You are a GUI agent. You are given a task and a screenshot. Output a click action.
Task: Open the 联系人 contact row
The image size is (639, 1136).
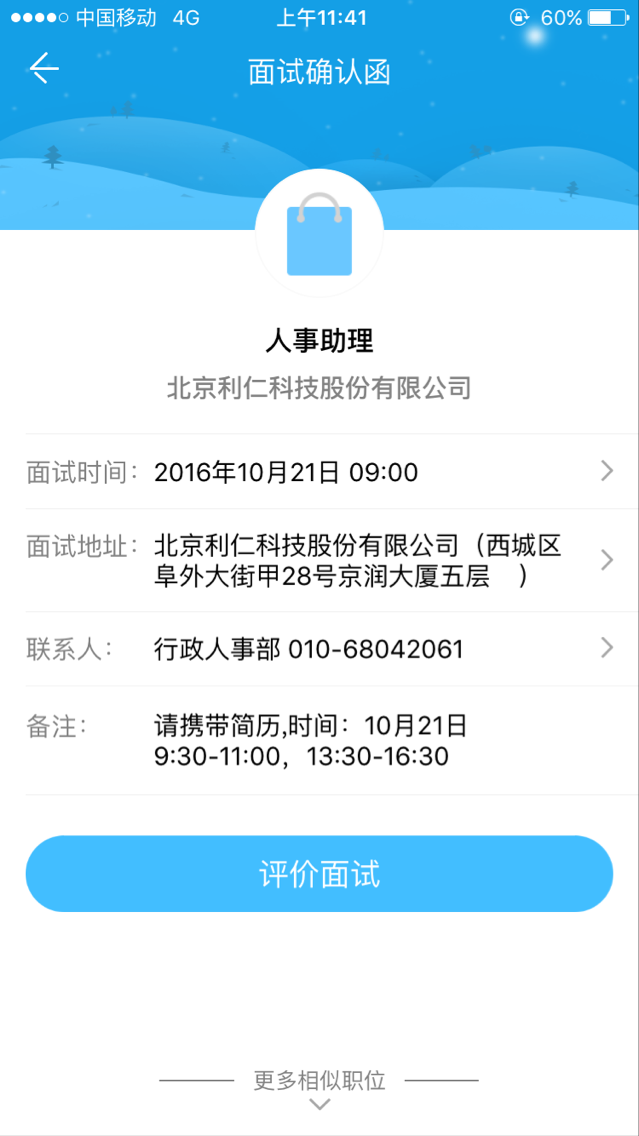(x=320, y=649)
